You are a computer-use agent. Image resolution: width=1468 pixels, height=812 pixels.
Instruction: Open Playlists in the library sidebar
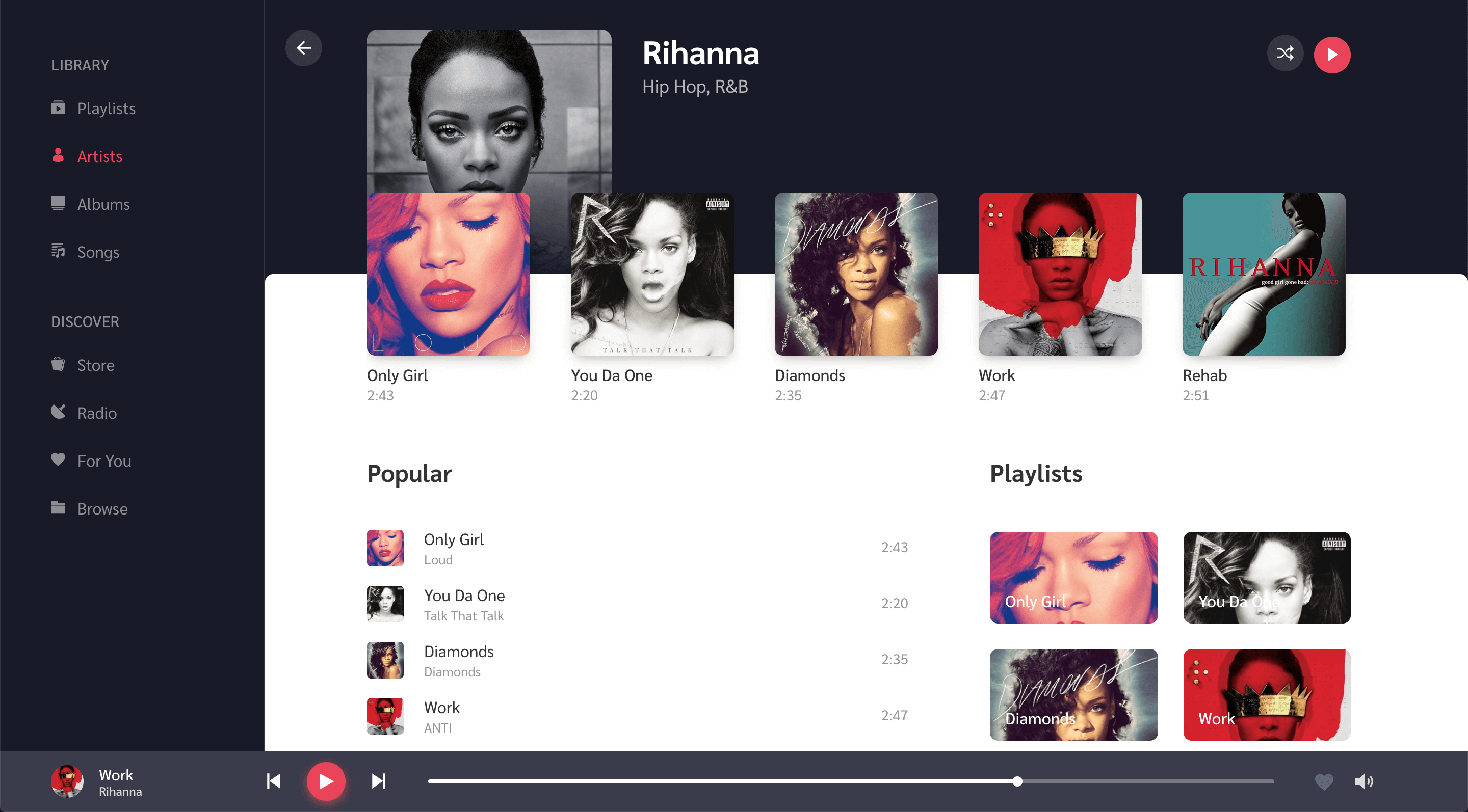click(106, 108)
